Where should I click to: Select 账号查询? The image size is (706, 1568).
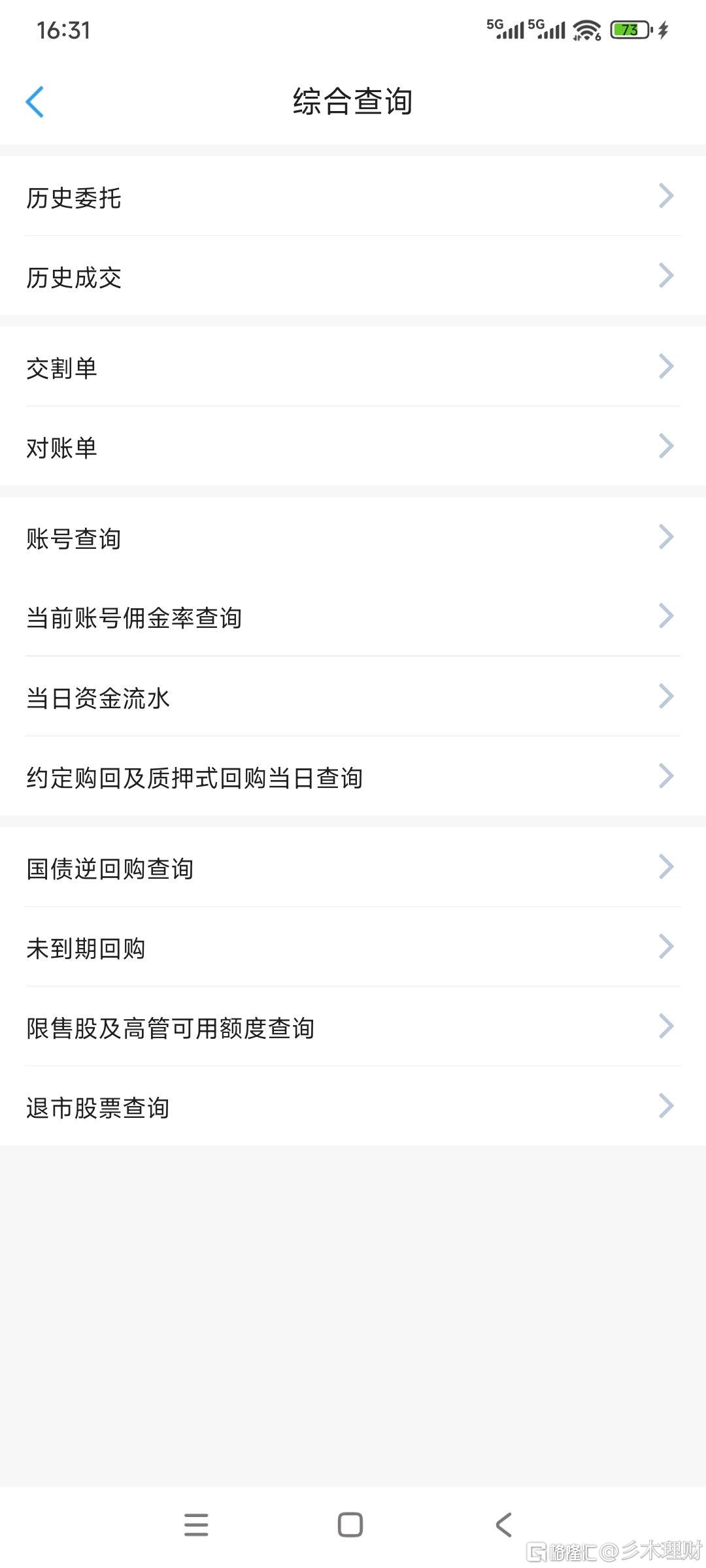point(353,537)
